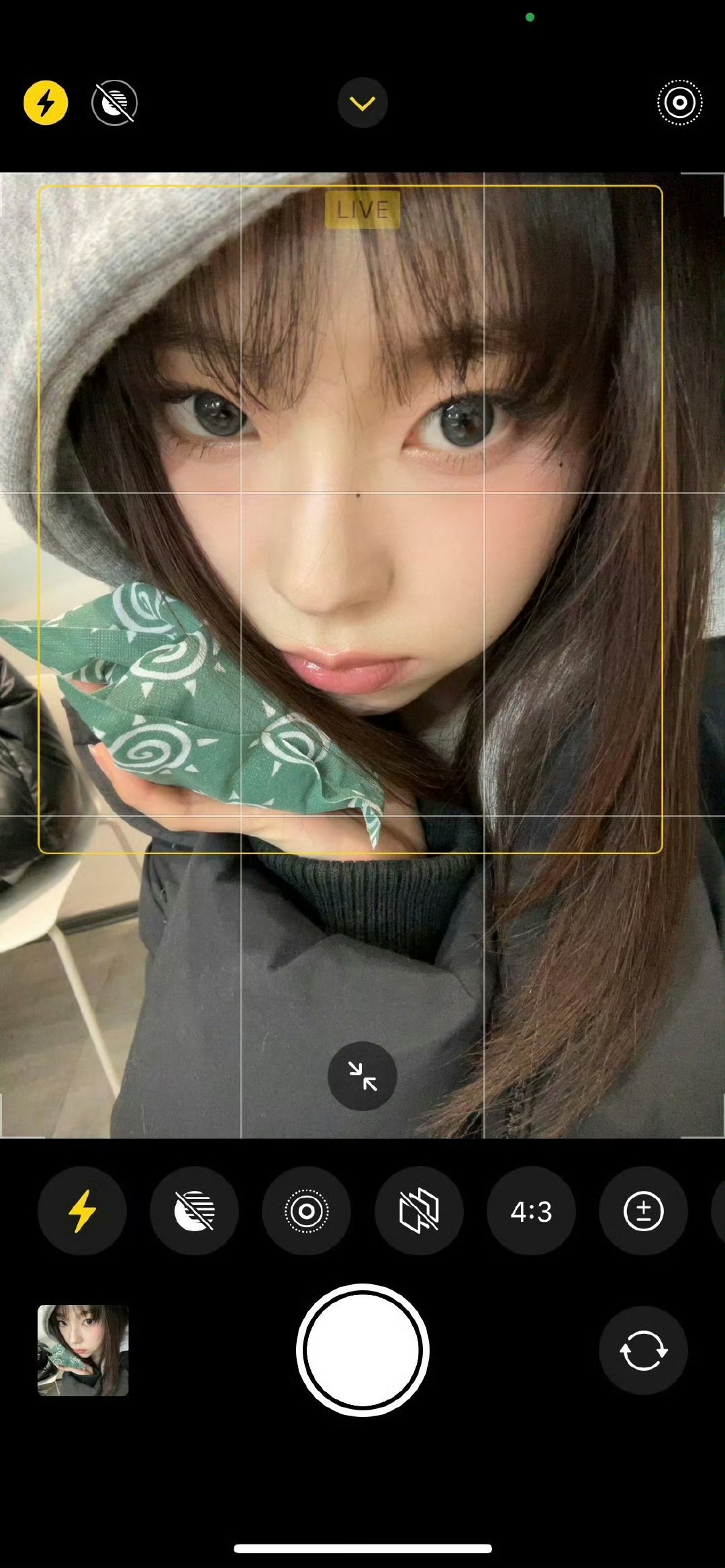Tap the Night mode off icon at top
Image resolution: width=725 pixels, height=1568 pixels.
114,103
